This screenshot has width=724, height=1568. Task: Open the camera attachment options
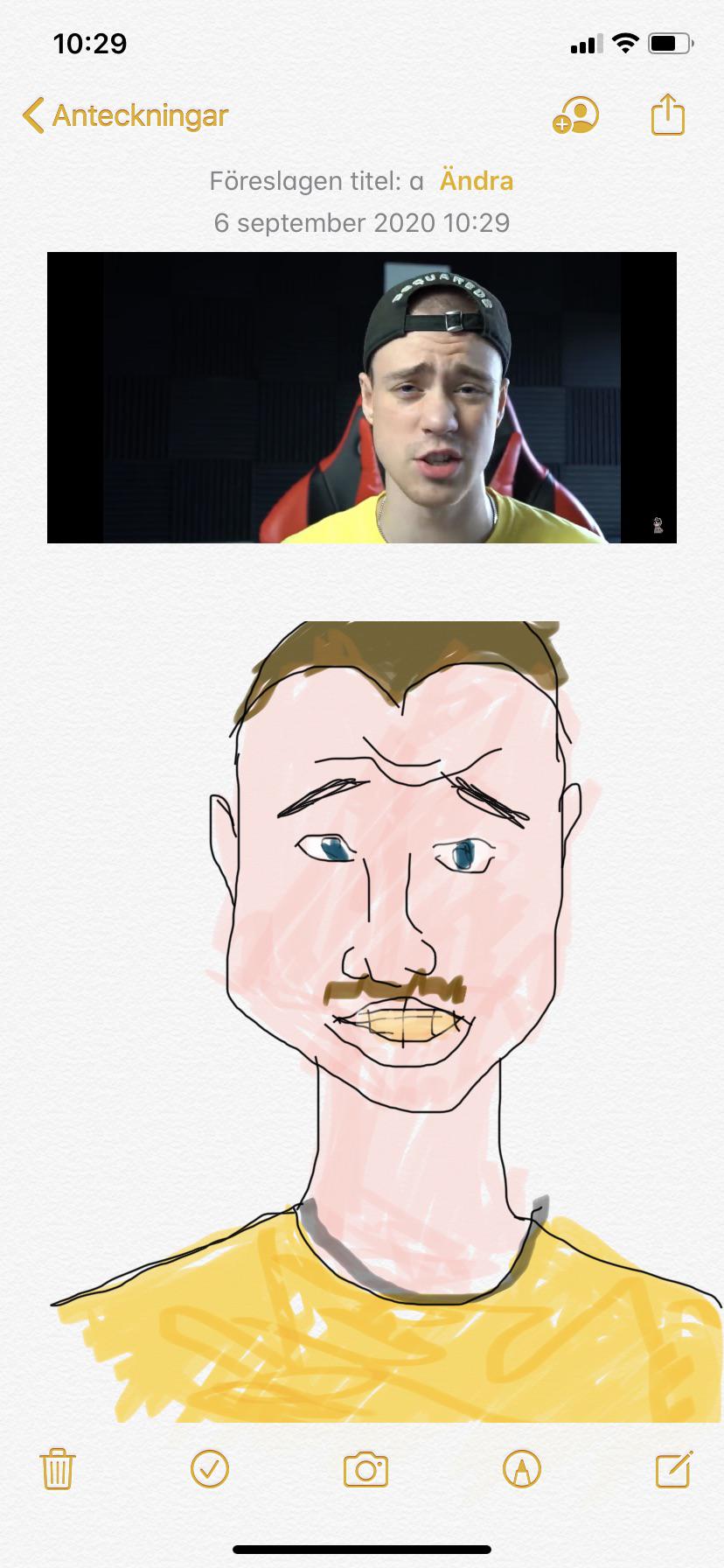[x=365, y=1469]
